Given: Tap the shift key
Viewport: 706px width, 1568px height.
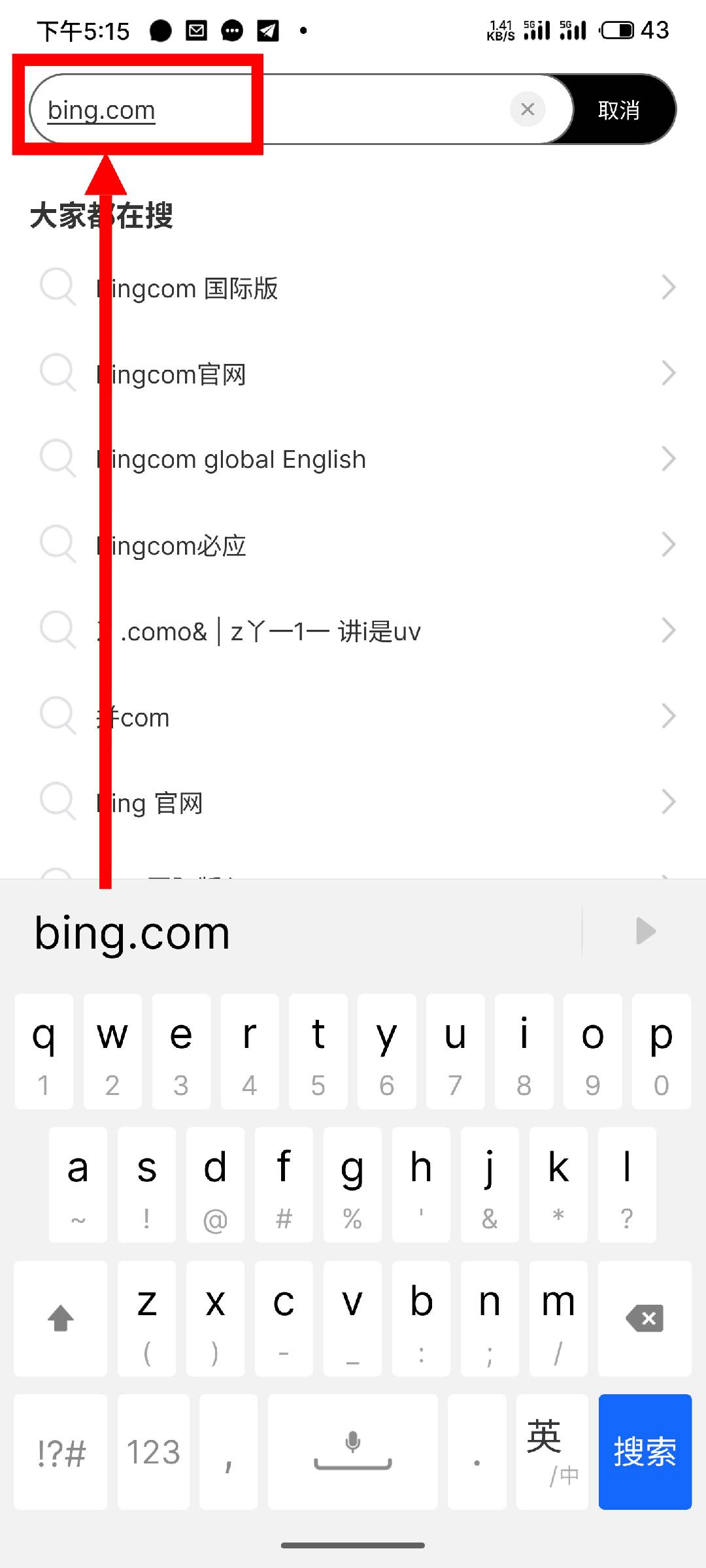Looking at the screenshot, I should 61,1318.
